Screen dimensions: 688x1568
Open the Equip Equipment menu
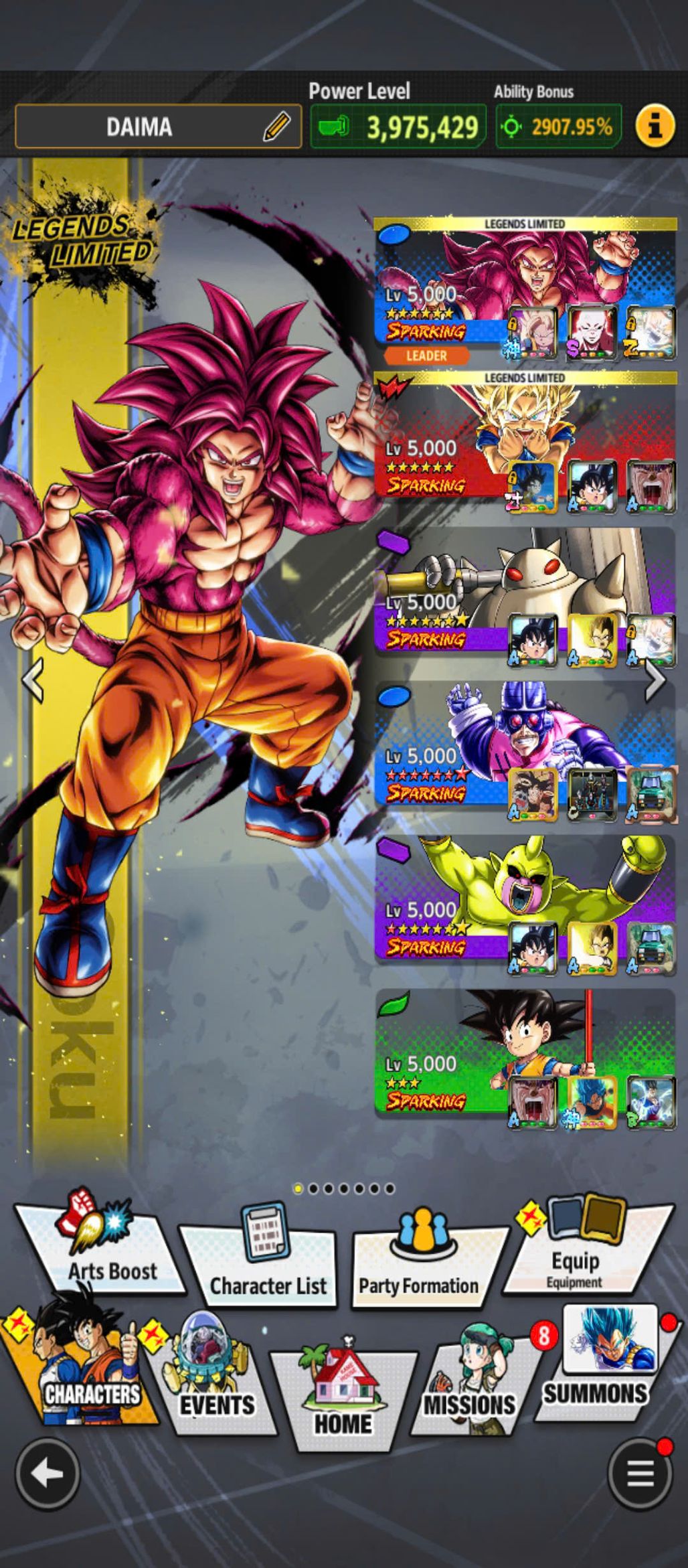coord(581,1252)
